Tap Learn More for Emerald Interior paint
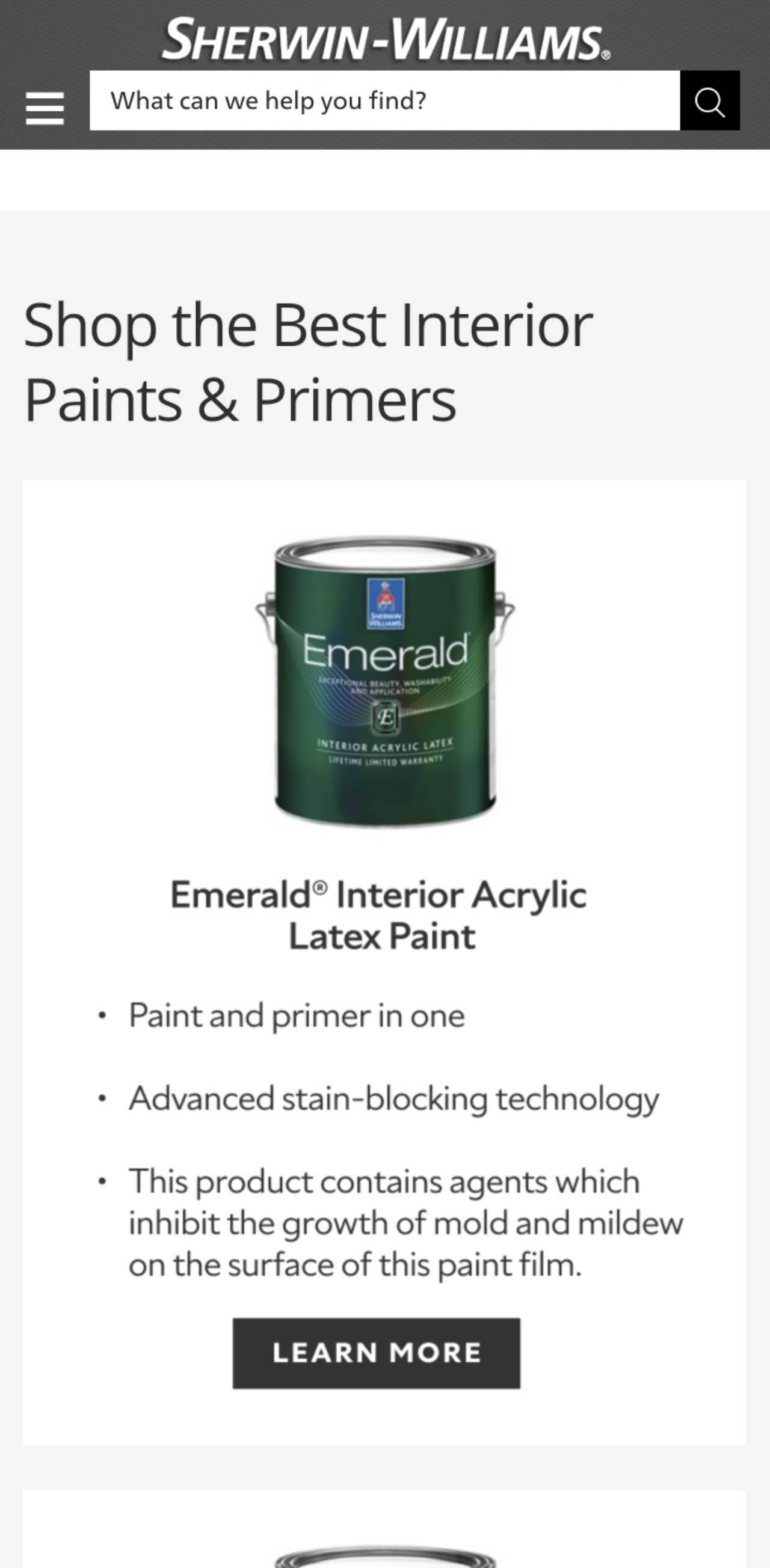The height and width of the screenshot is (1568, 770). coord(376,1353)
